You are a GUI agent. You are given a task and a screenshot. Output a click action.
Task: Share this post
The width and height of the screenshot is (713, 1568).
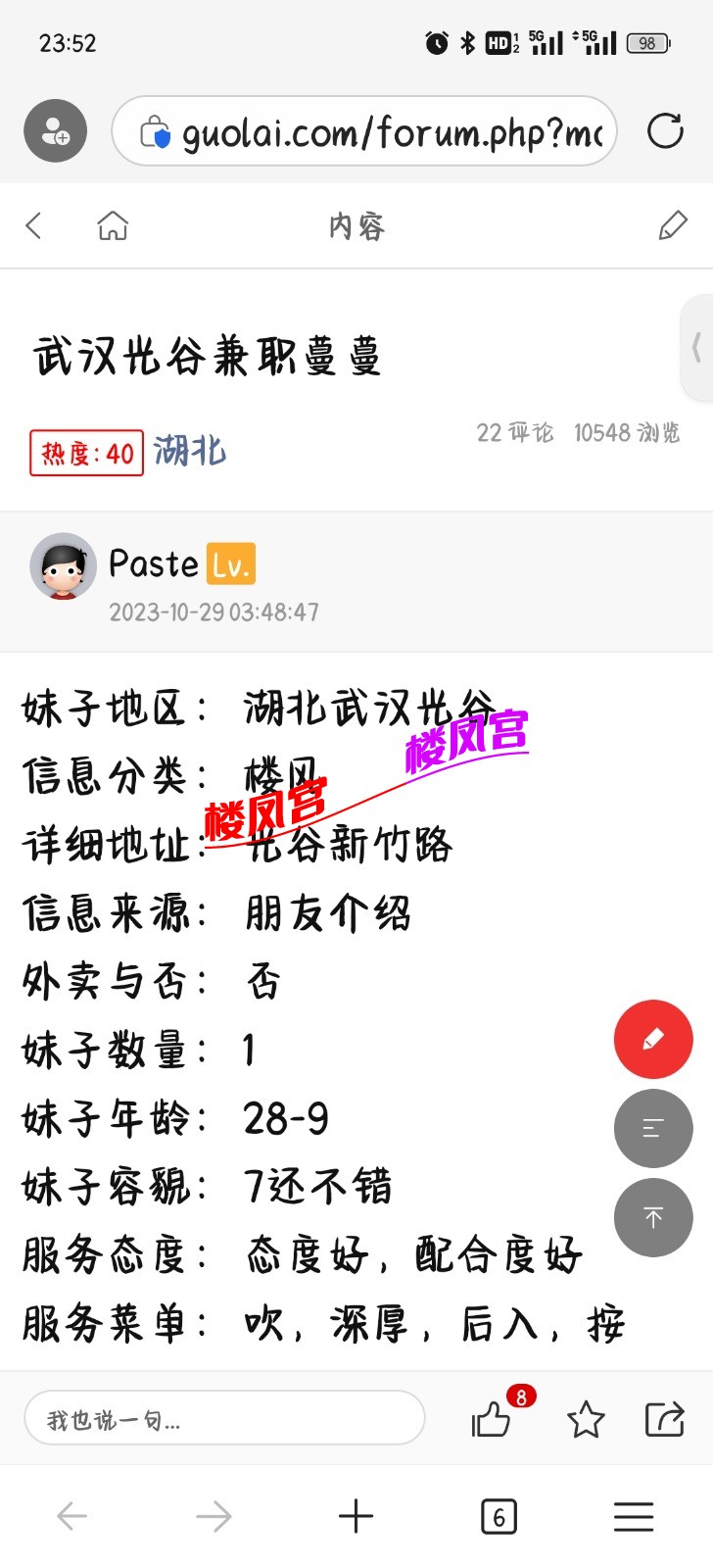click(664, 1418)
